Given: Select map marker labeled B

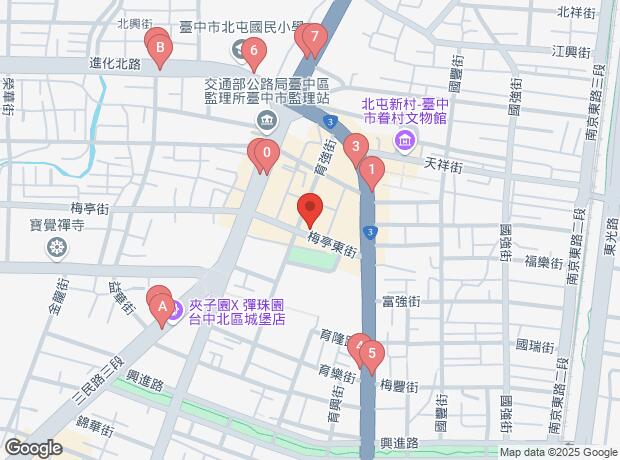Looking at the screenshot, I should (x=159, y=45).
